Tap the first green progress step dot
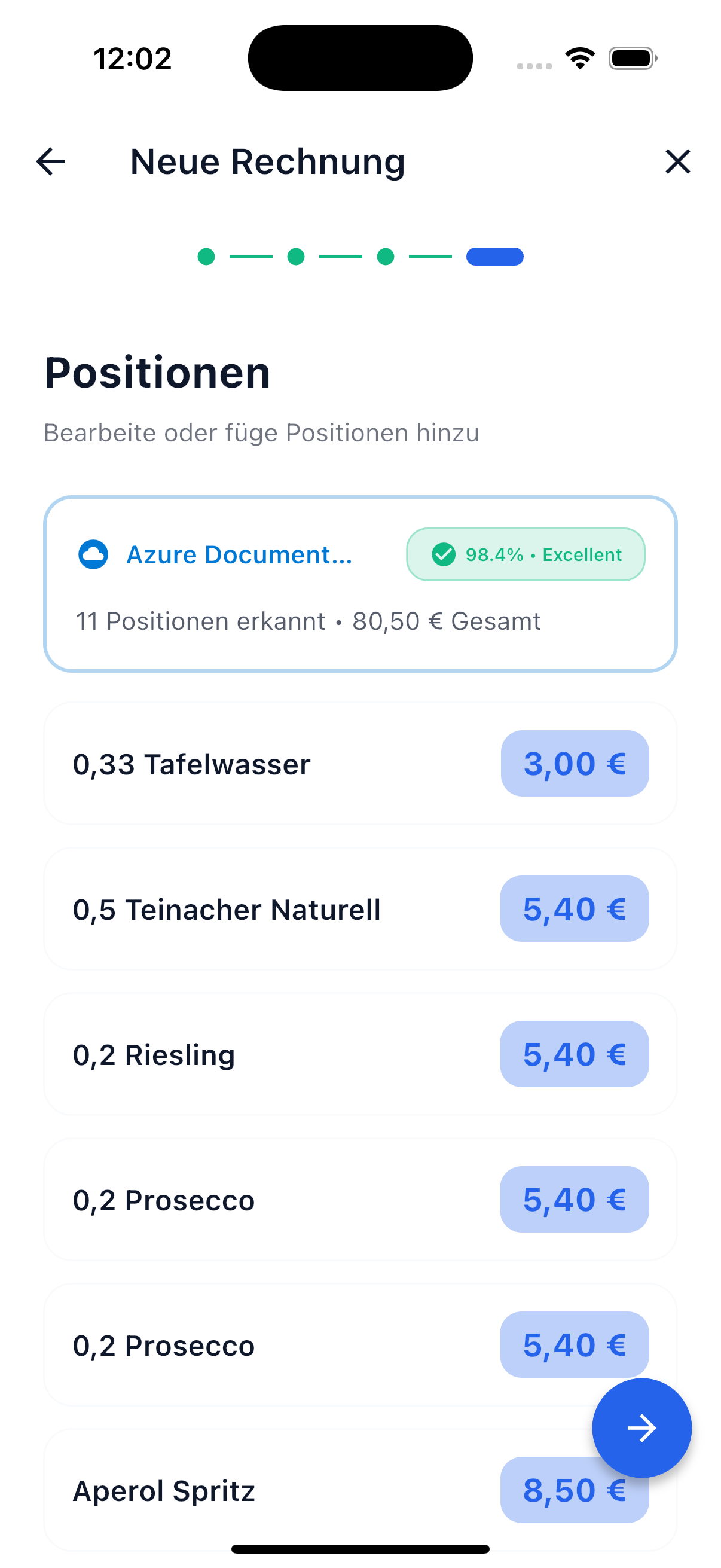The height and width of the screenshot is (1568, 721). point(206,257)
